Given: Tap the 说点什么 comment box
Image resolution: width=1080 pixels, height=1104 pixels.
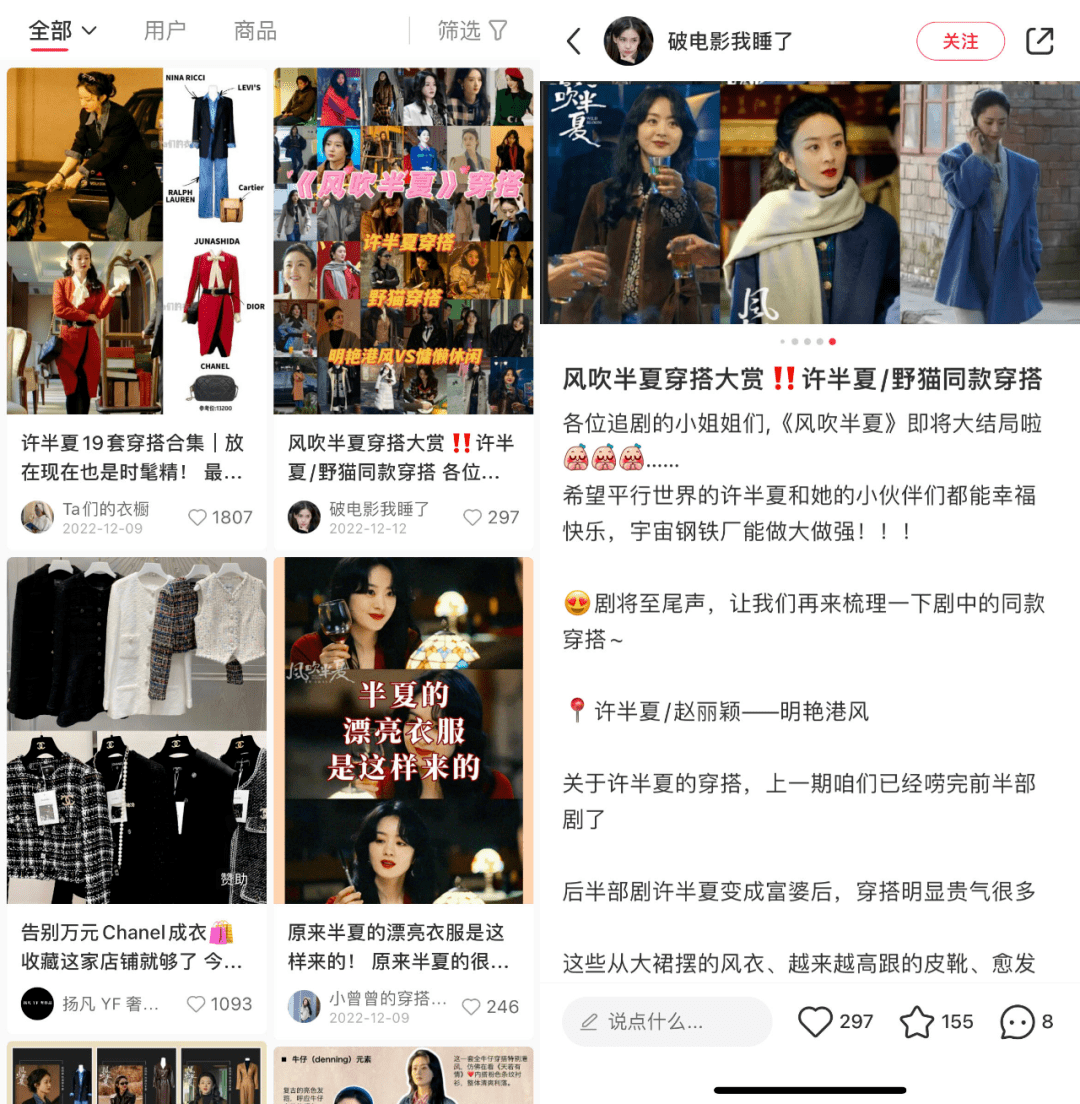Looking at the screenshot, I should (667, 1021).
